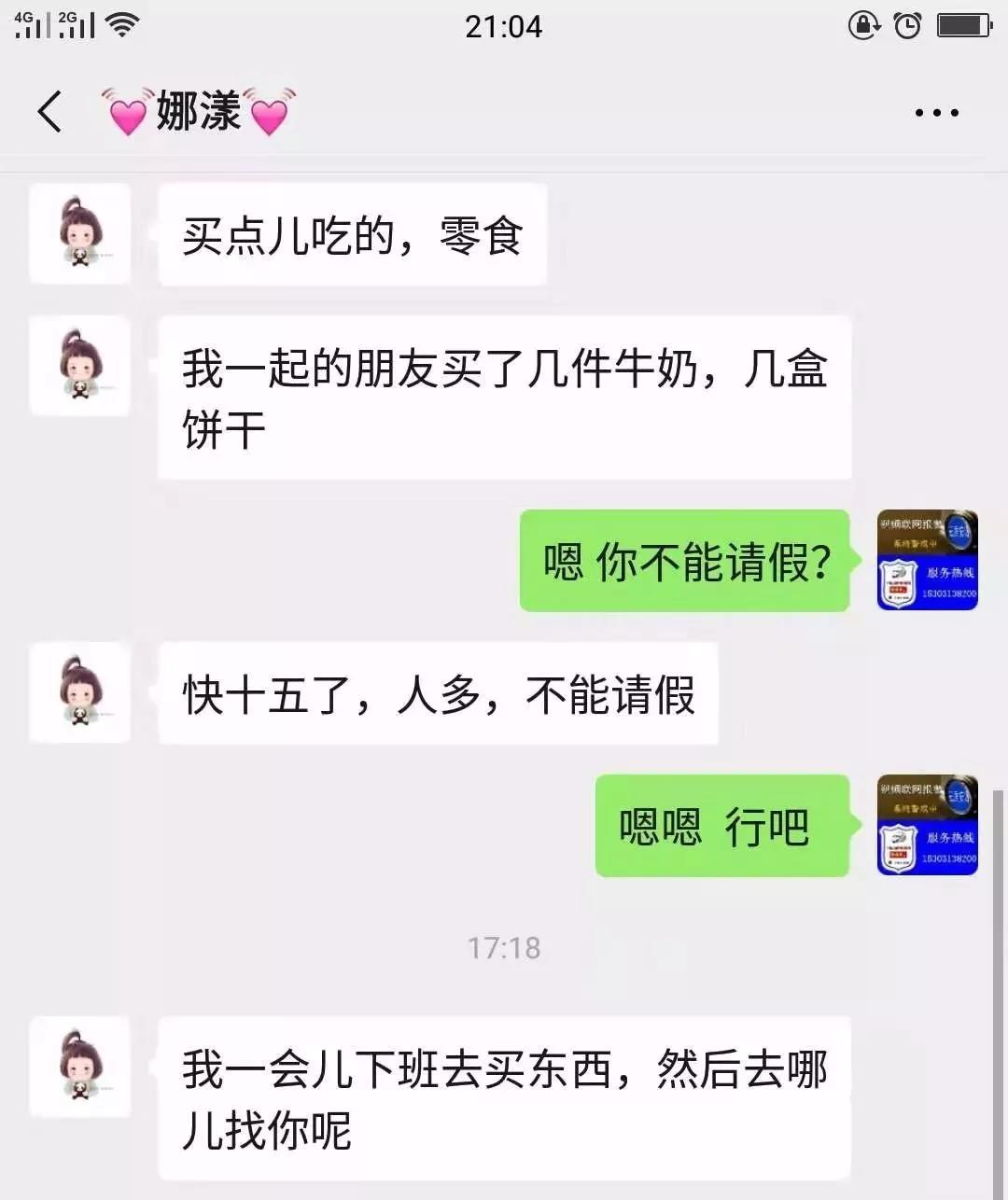Viewport: 1008px width, 1200px height.
Task: Go back from the 娜漾 chat
Action: pos(50,112)
